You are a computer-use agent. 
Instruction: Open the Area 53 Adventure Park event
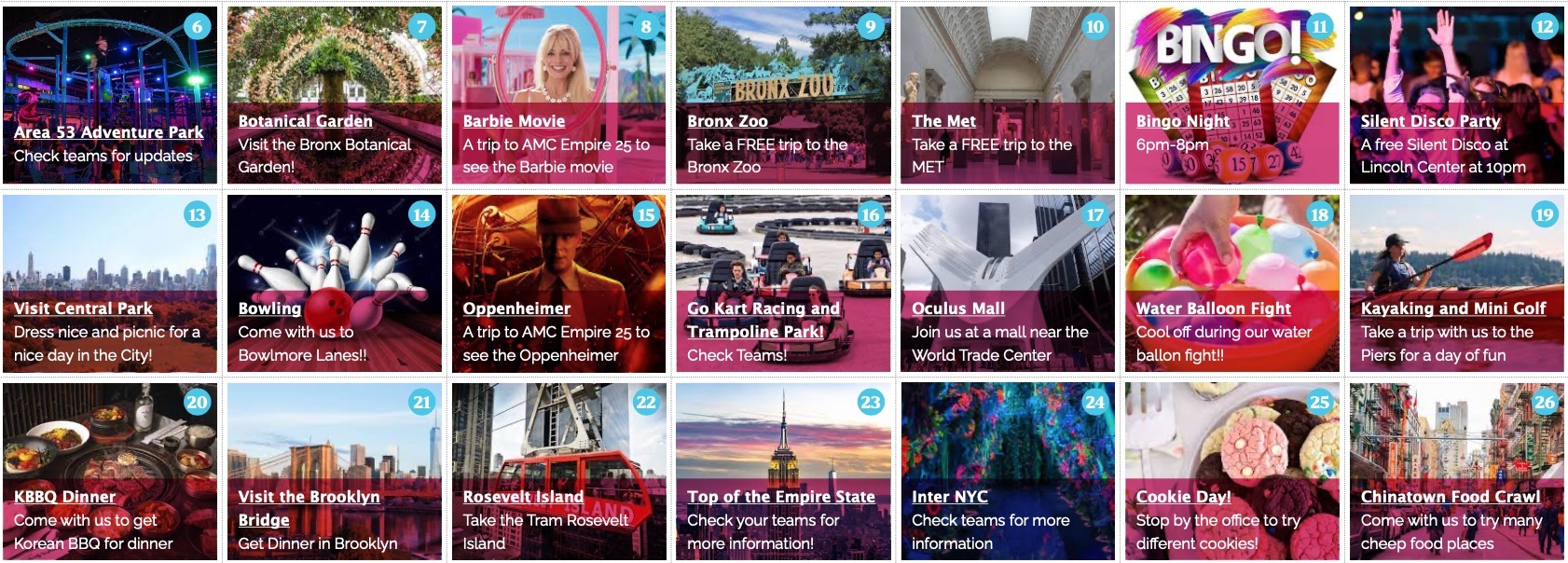coord(108,132)
